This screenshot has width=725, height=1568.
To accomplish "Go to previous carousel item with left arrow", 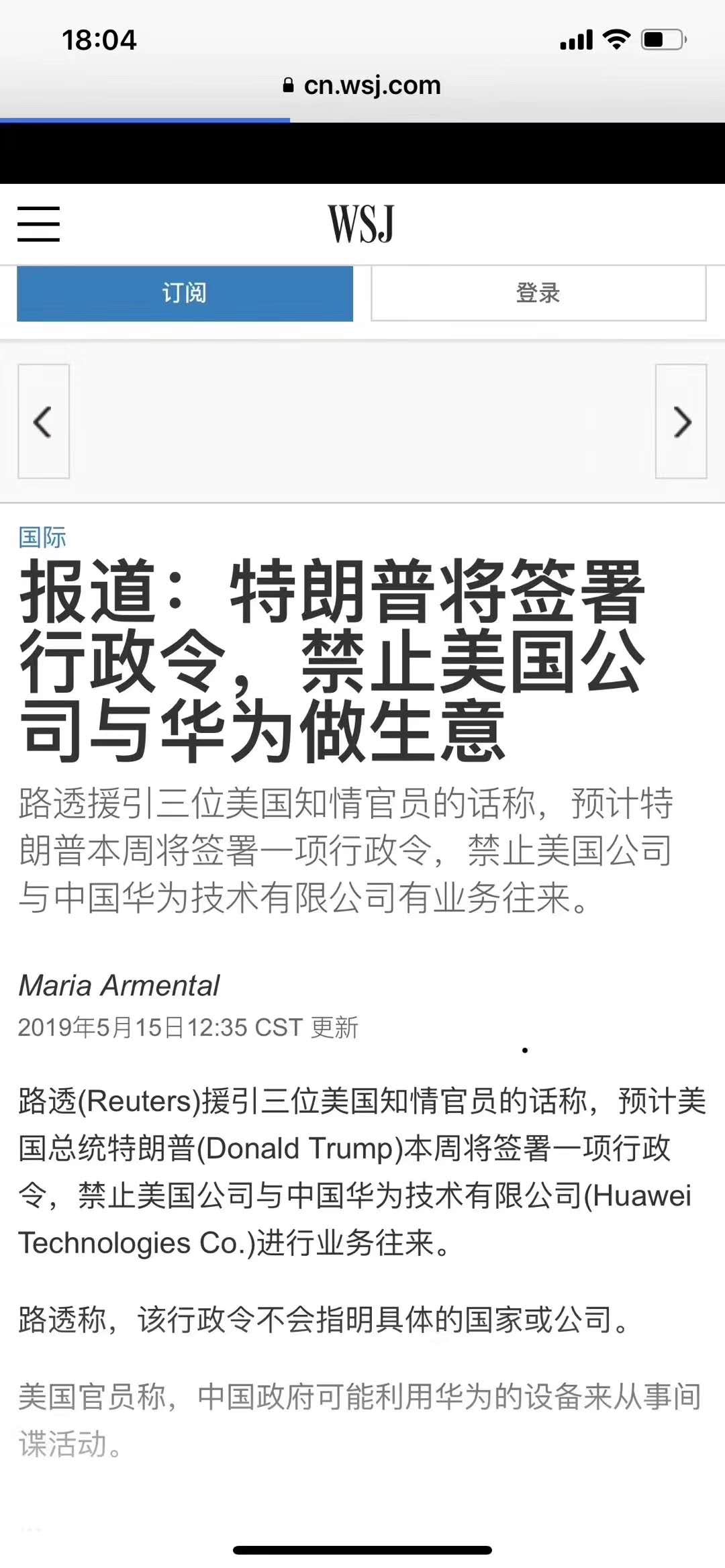I will point(44,422).
